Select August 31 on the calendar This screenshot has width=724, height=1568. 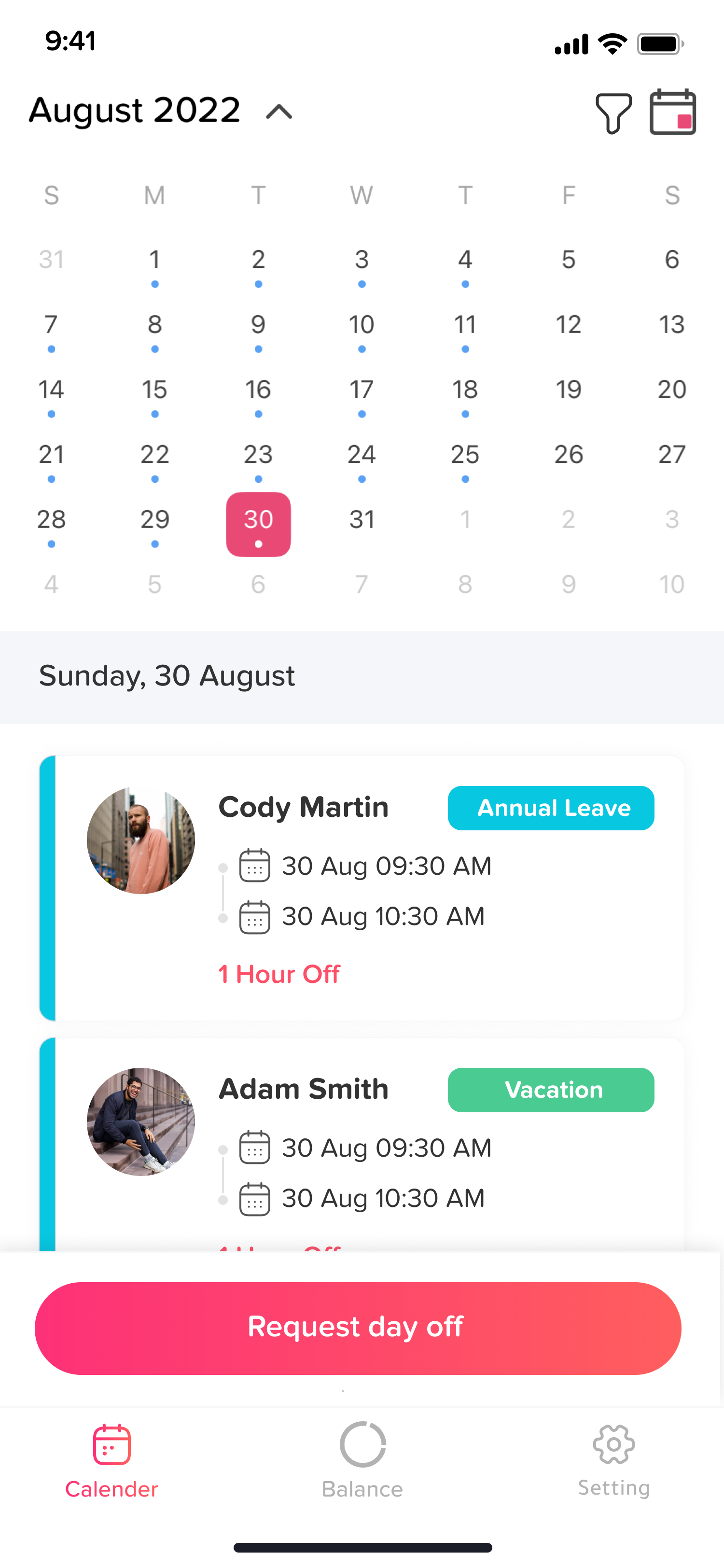coord(362,520)
